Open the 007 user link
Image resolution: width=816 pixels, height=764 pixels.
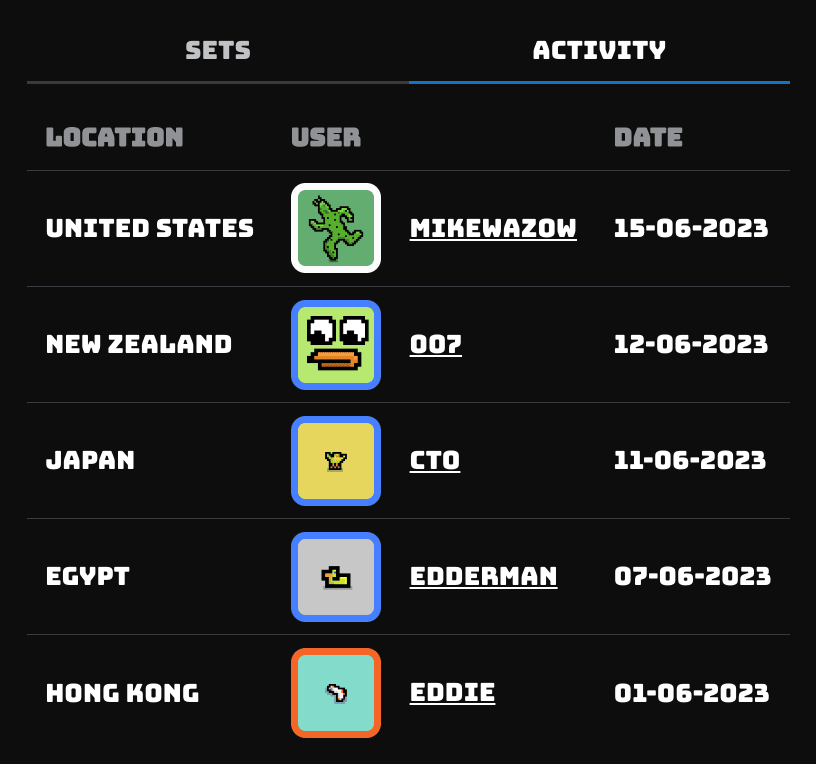click(436, 344)
